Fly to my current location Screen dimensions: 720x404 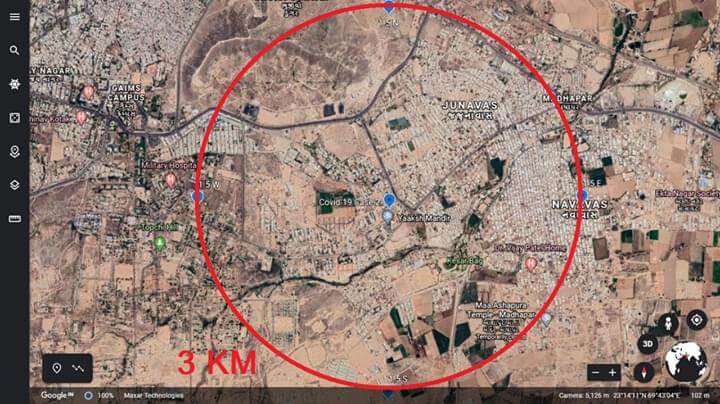pyautogui.click(x=696, y=320)
